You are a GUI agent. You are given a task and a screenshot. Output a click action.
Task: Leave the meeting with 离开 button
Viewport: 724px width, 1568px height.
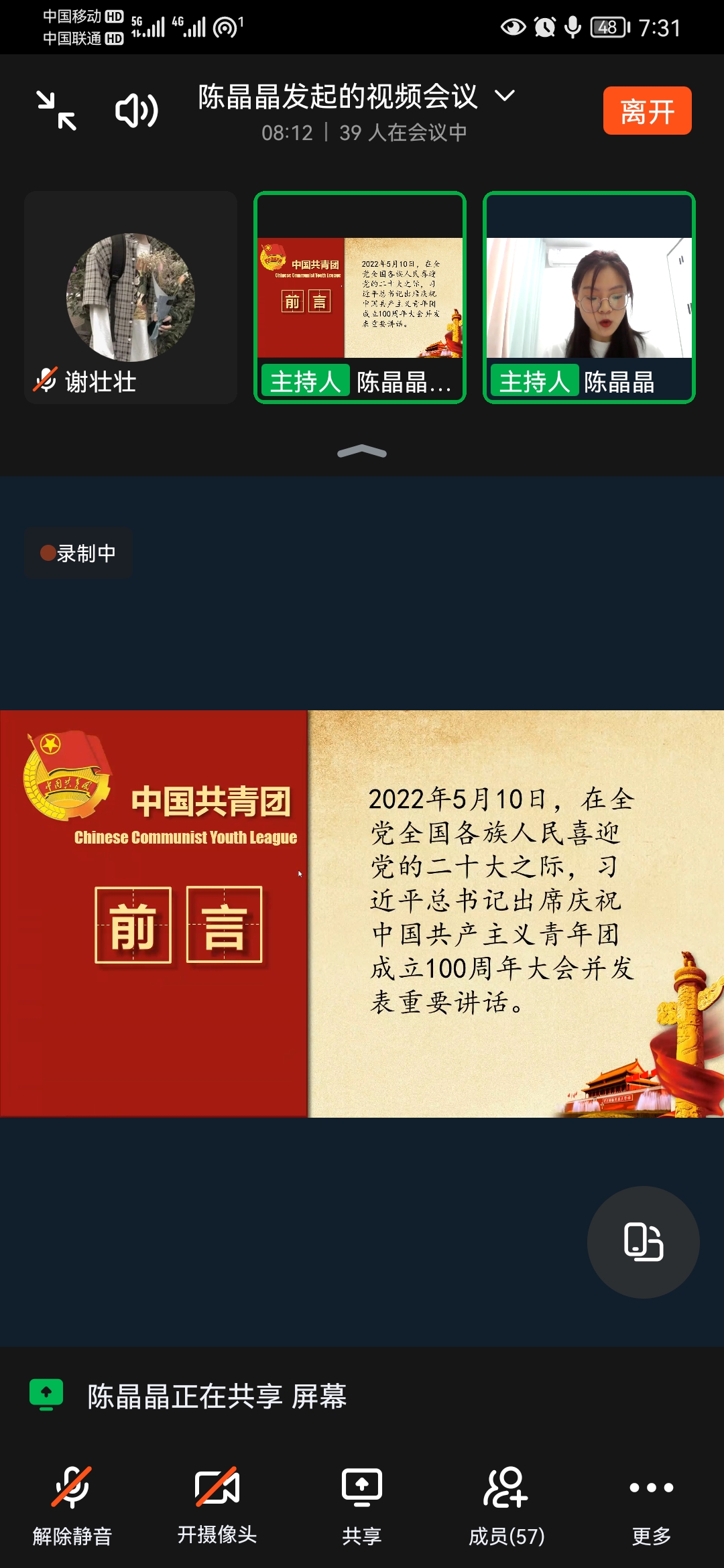click(x=647, y=111)
